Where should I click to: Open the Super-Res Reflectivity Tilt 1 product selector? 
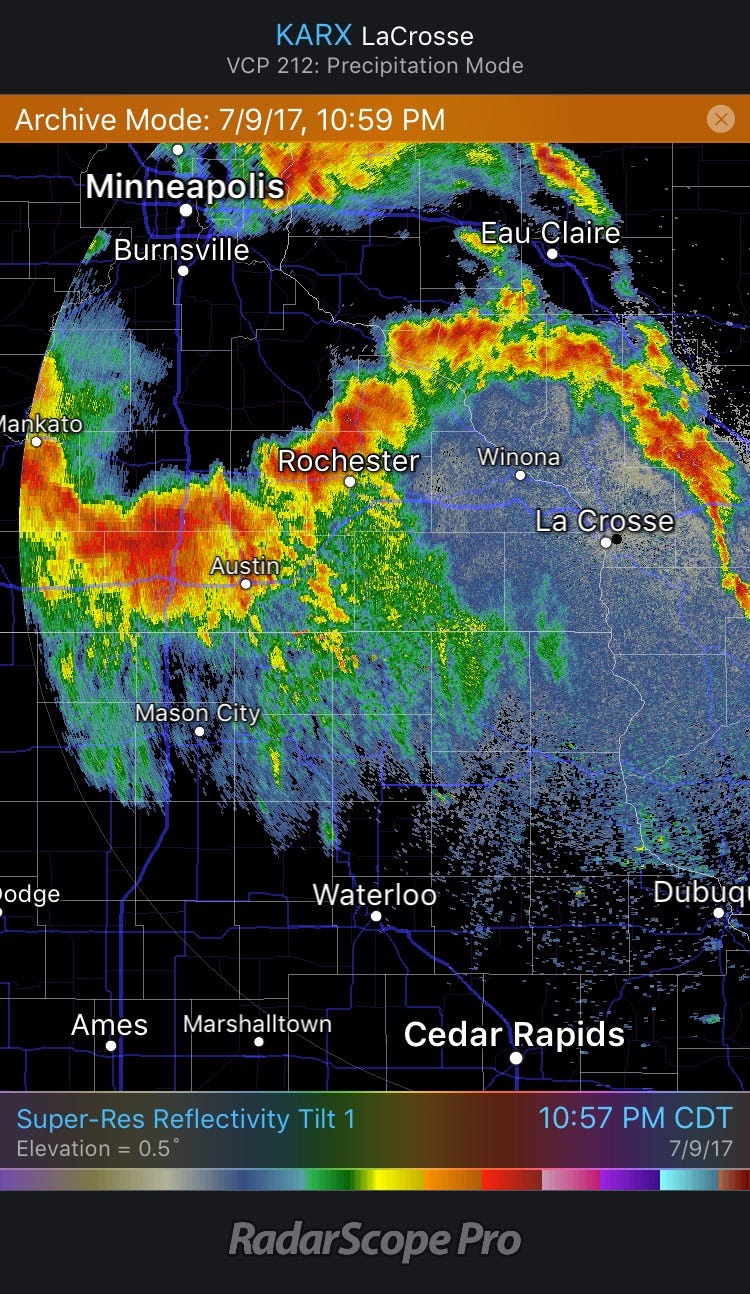pyautogui.click(x=186, y=1119)
